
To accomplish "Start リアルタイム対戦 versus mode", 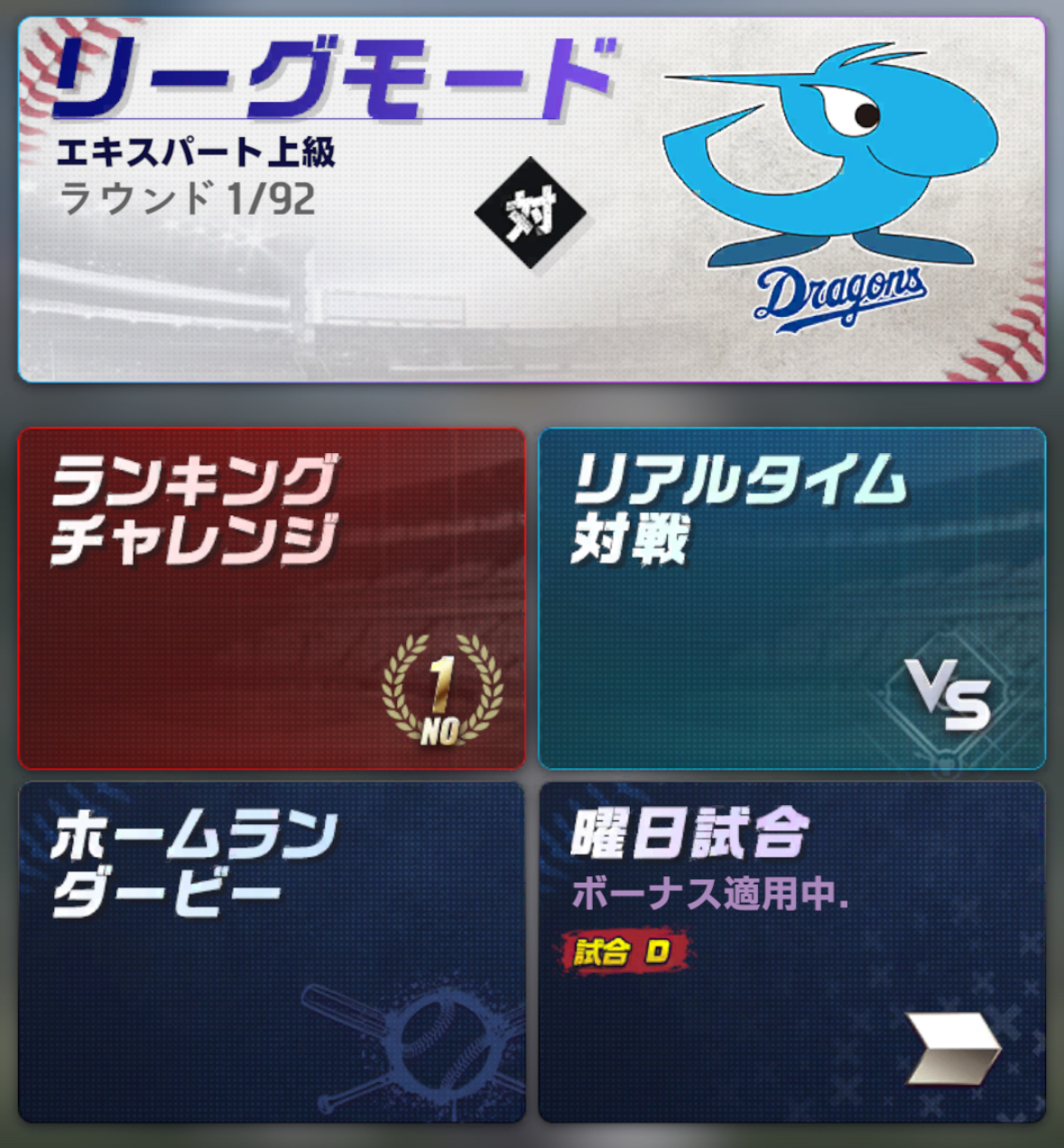I will click(x=791, y=598).
